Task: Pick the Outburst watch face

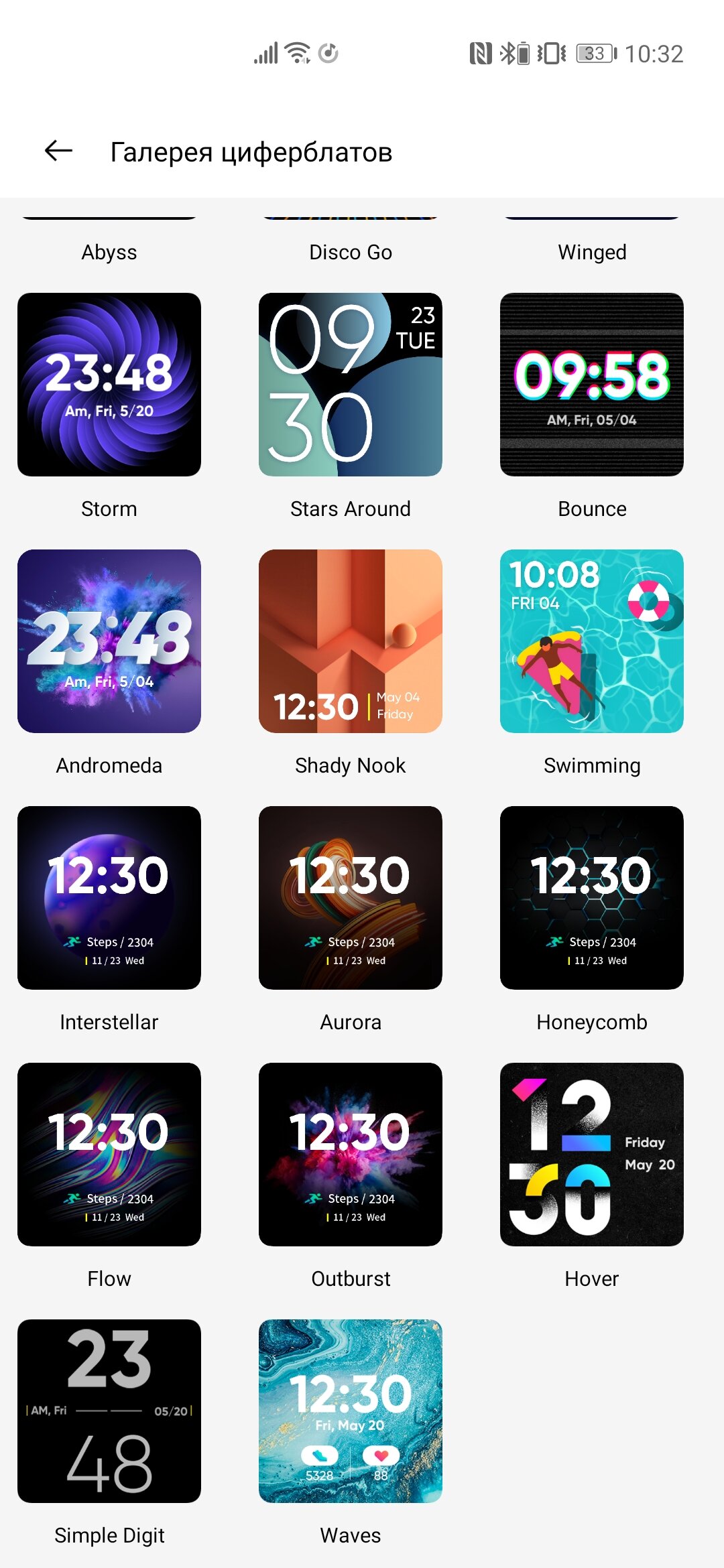Action: pyautogui.click(x=351, y=1155)
